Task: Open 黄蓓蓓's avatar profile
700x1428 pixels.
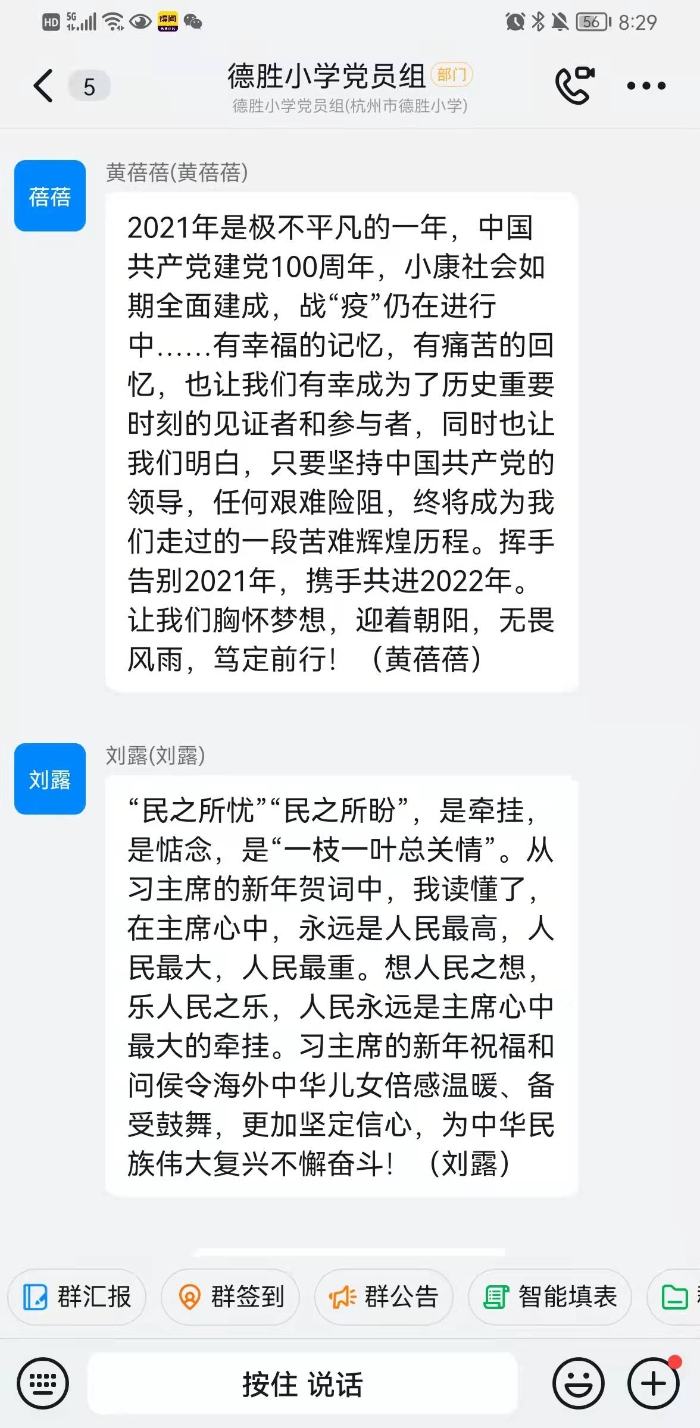Action: tap(50, 196)
